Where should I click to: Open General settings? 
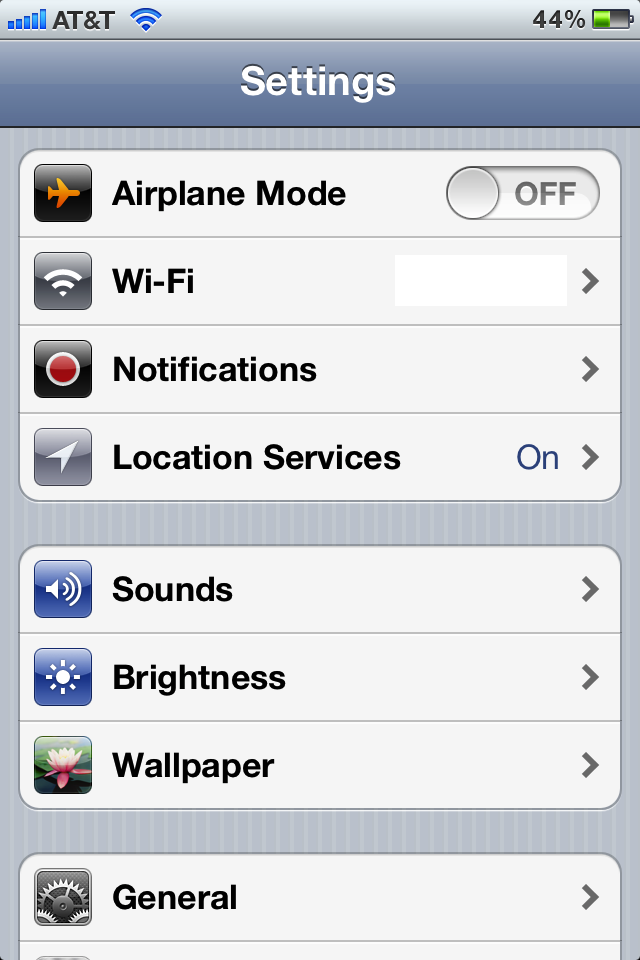pos(320,897)
